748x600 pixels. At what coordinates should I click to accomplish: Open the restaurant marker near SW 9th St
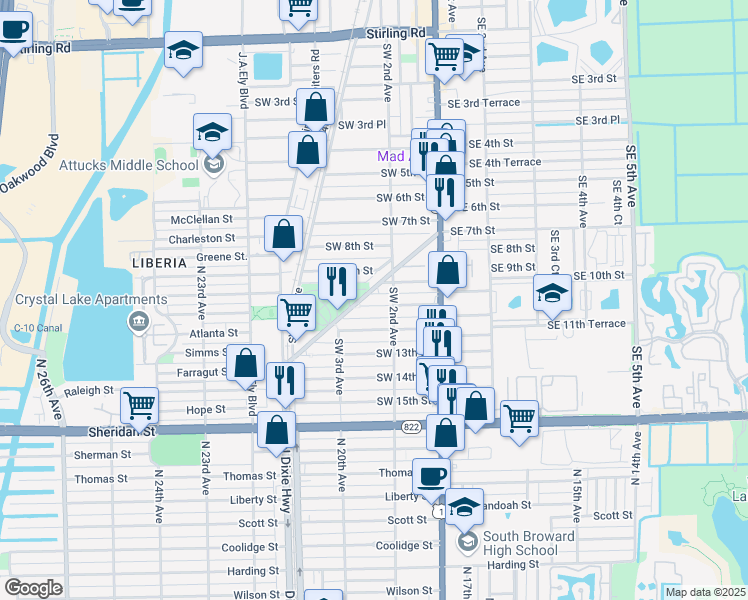pos(337,284)
